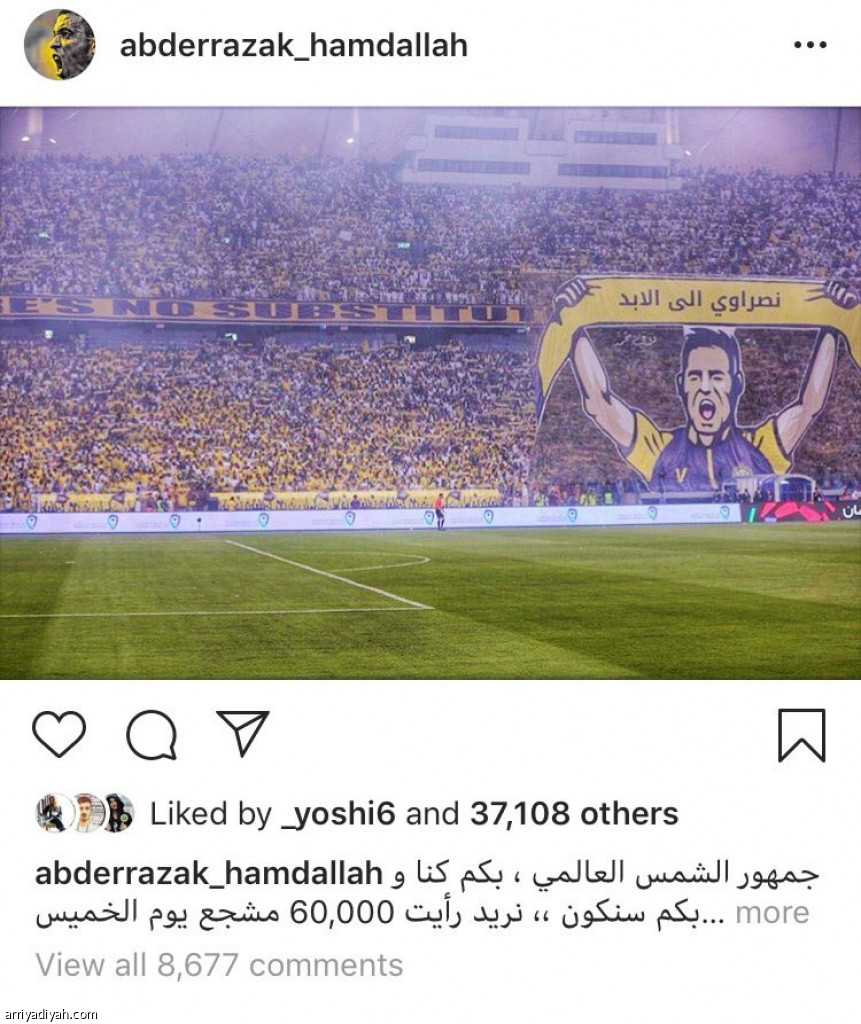Viewport: 861px width, 1024px height.
Task: Share the post with paper plane icon
Action: coord(242,734)
